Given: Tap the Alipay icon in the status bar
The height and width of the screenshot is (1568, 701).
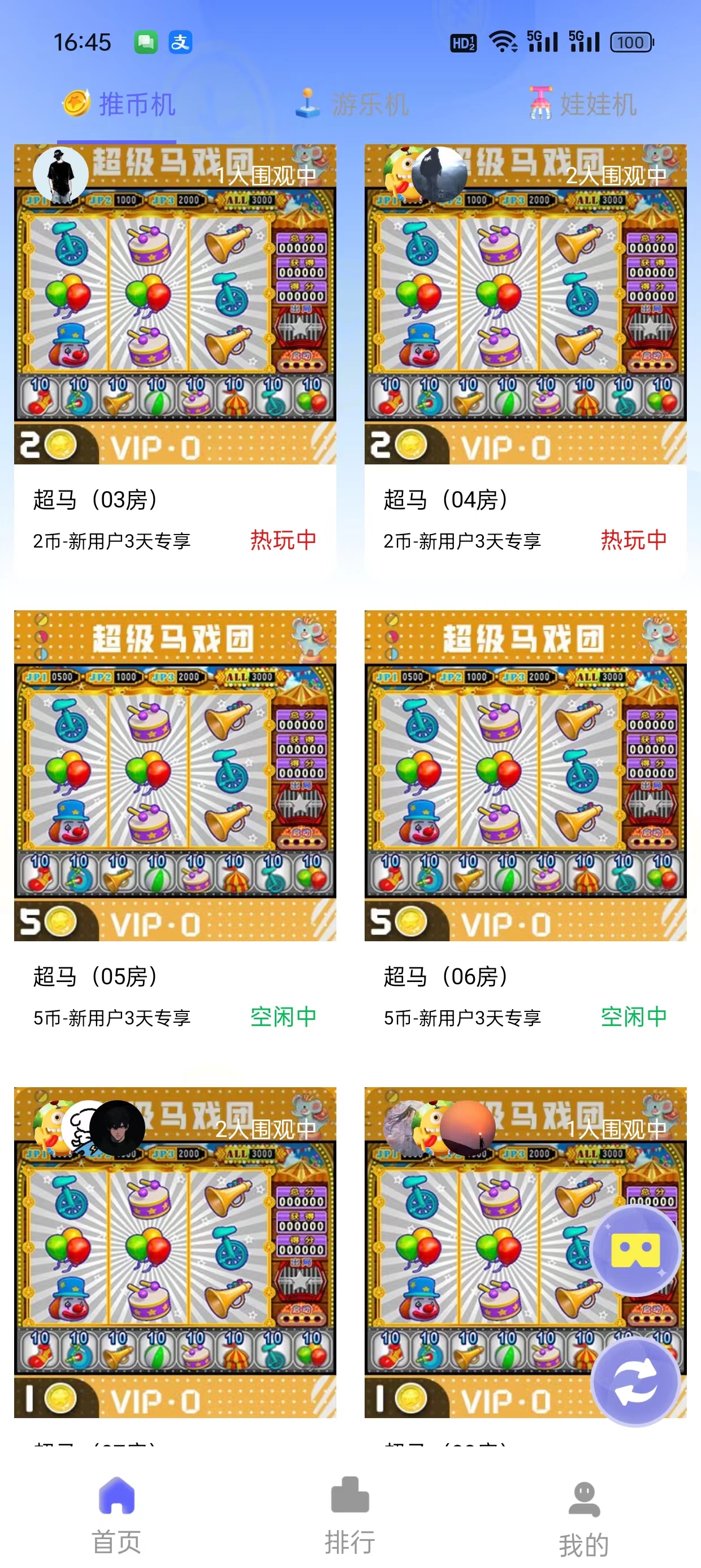Looking at the screenshot, I should 182,41.
